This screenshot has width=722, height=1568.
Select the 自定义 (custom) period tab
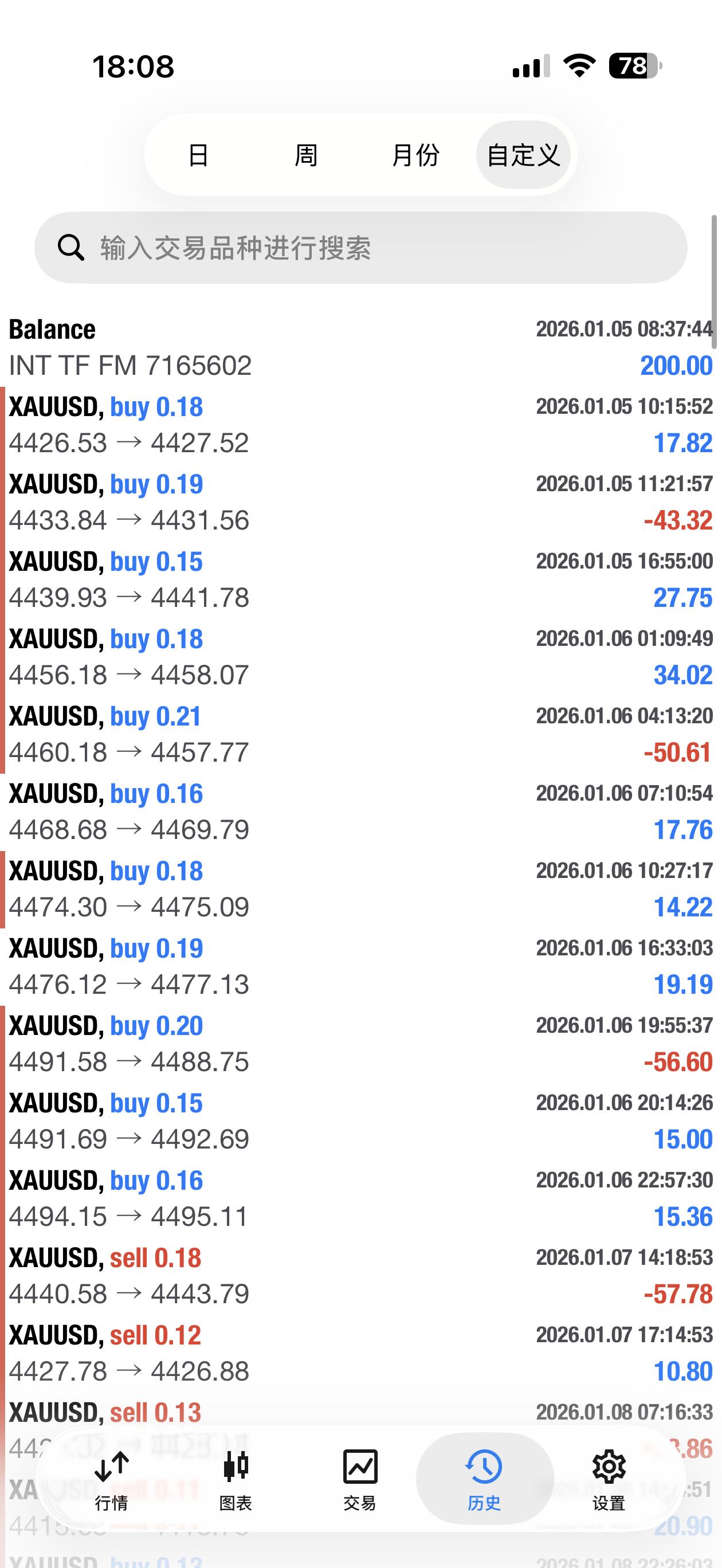click(x=524, y=155)
